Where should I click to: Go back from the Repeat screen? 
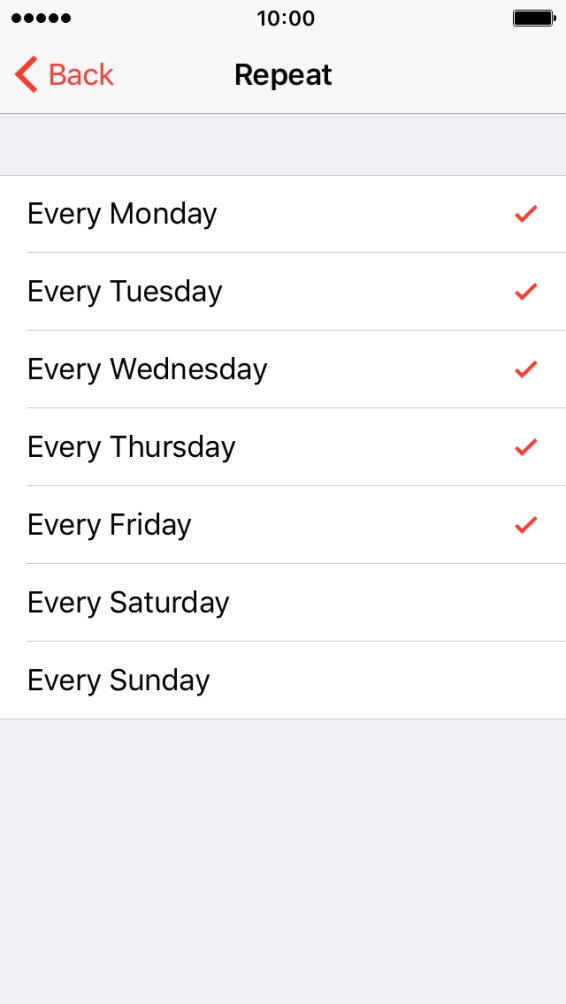pyautogui.click(x=64, y=74)
